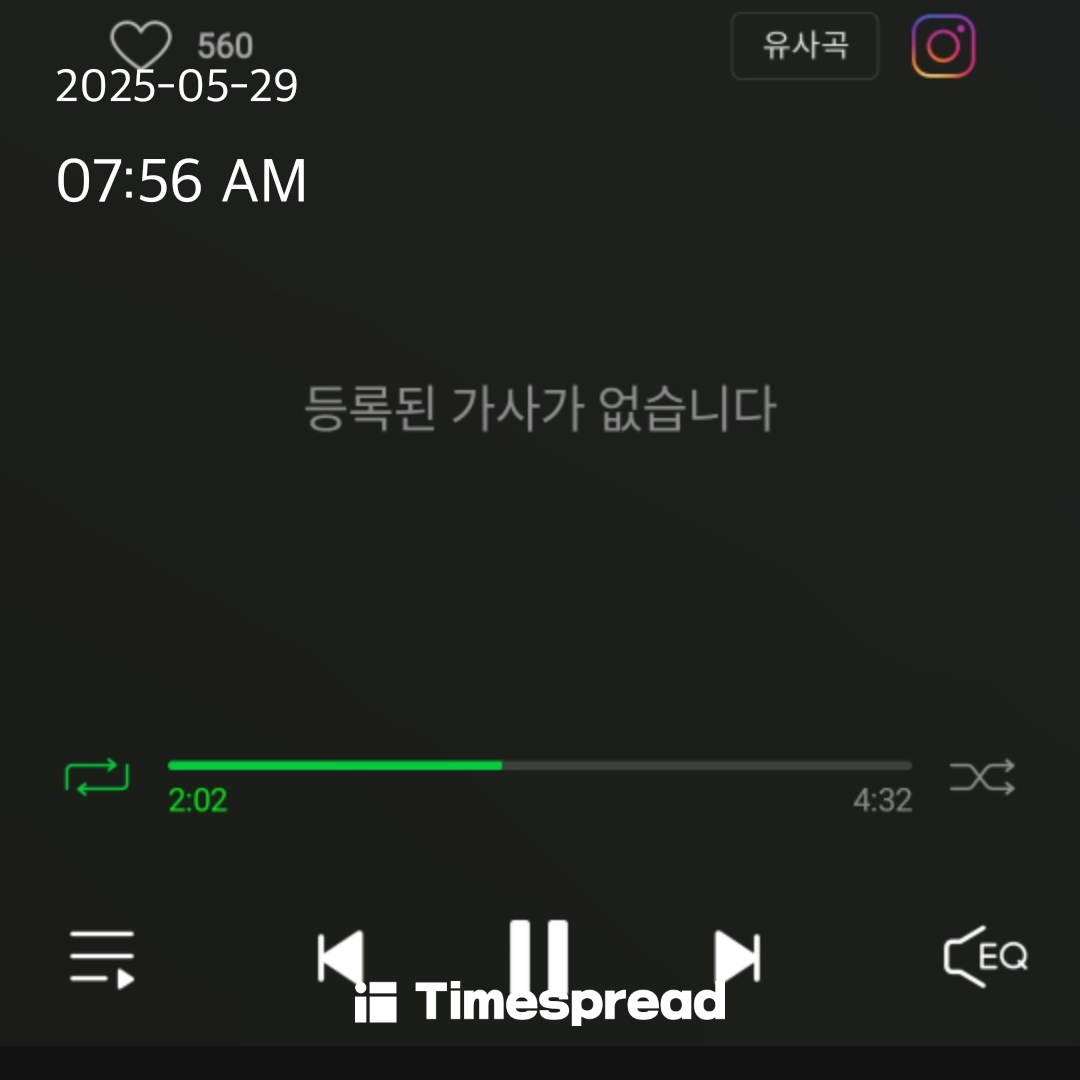Skip back to the previous track

pos(341,956)
